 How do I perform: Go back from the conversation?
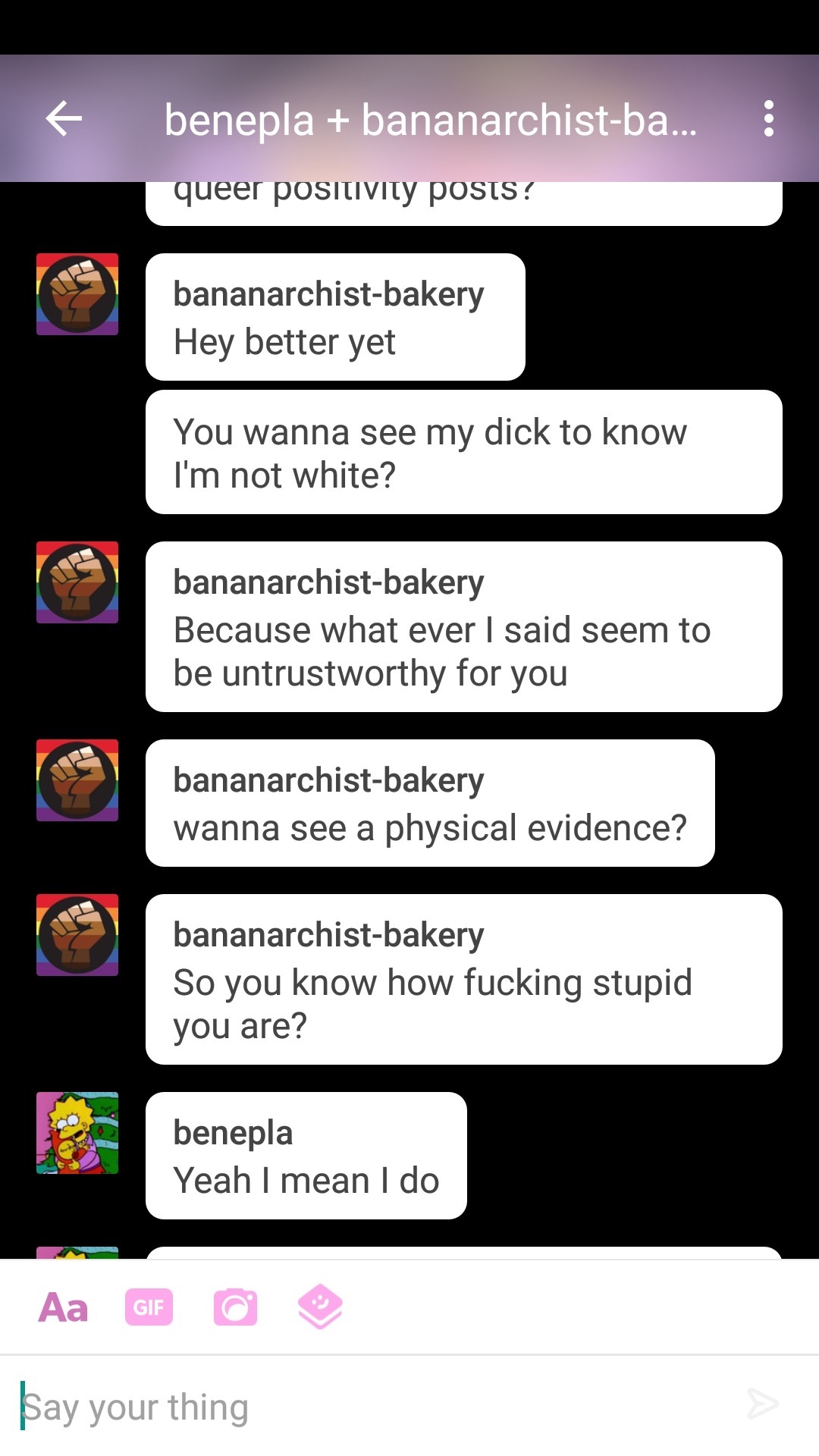tap(64, 119)
